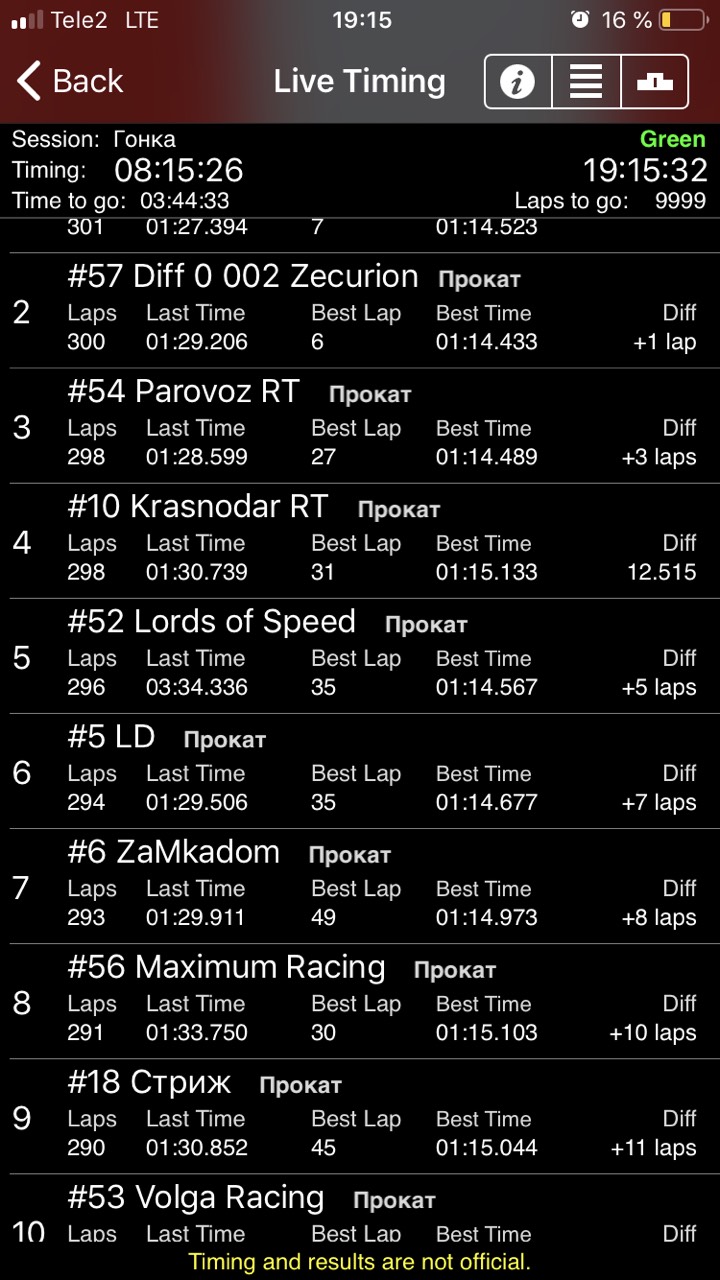Open the #5 LD entry
The height and width of the screenshot is (1280, 720).
[360, 771]
